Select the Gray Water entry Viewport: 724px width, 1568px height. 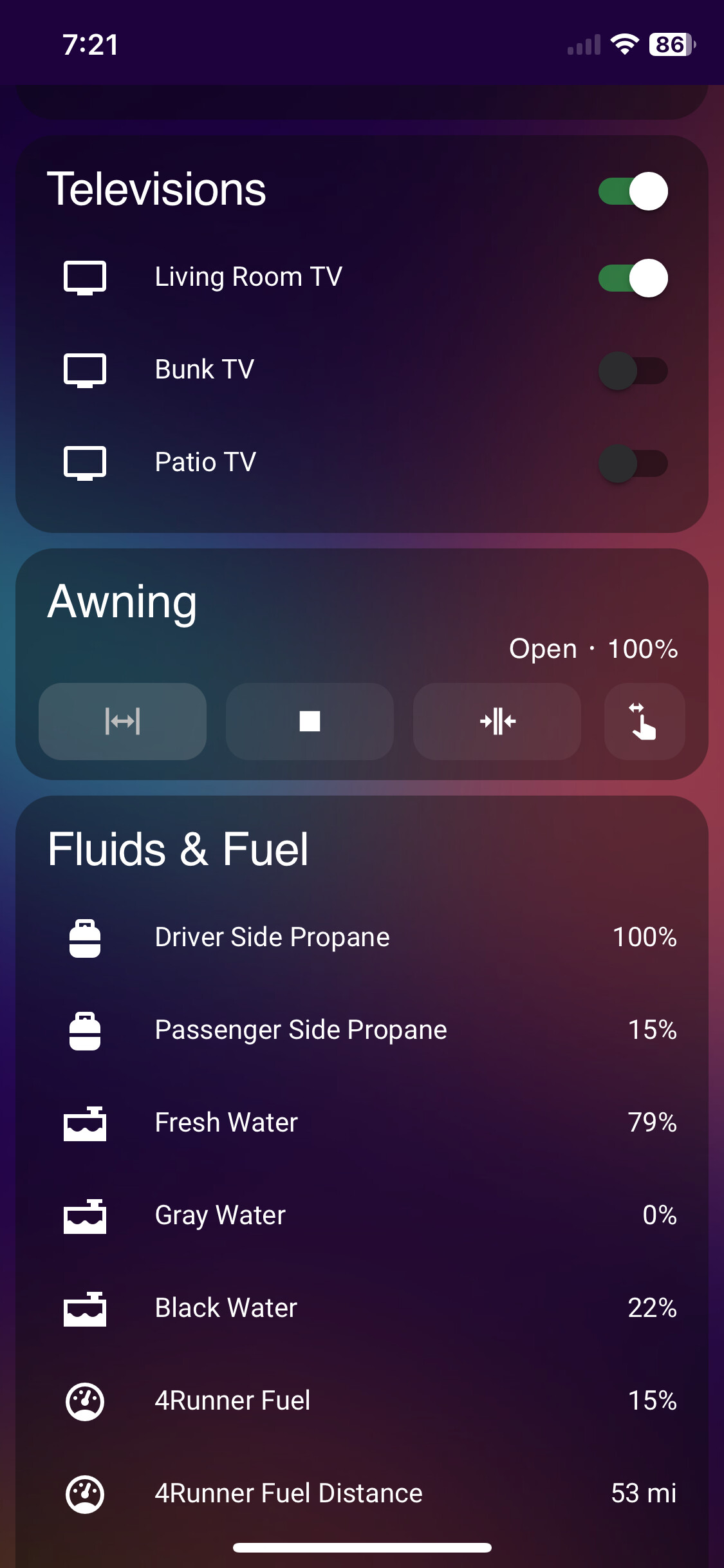362,1215
